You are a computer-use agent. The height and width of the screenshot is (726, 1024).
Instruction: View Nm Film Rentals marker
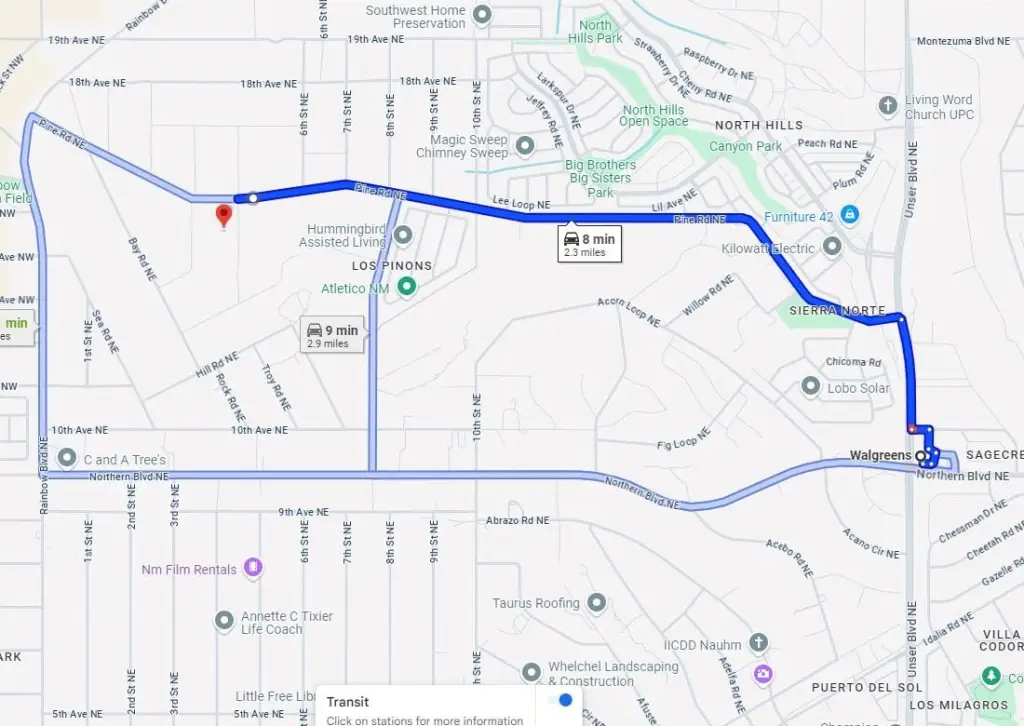tap(253, 569)
